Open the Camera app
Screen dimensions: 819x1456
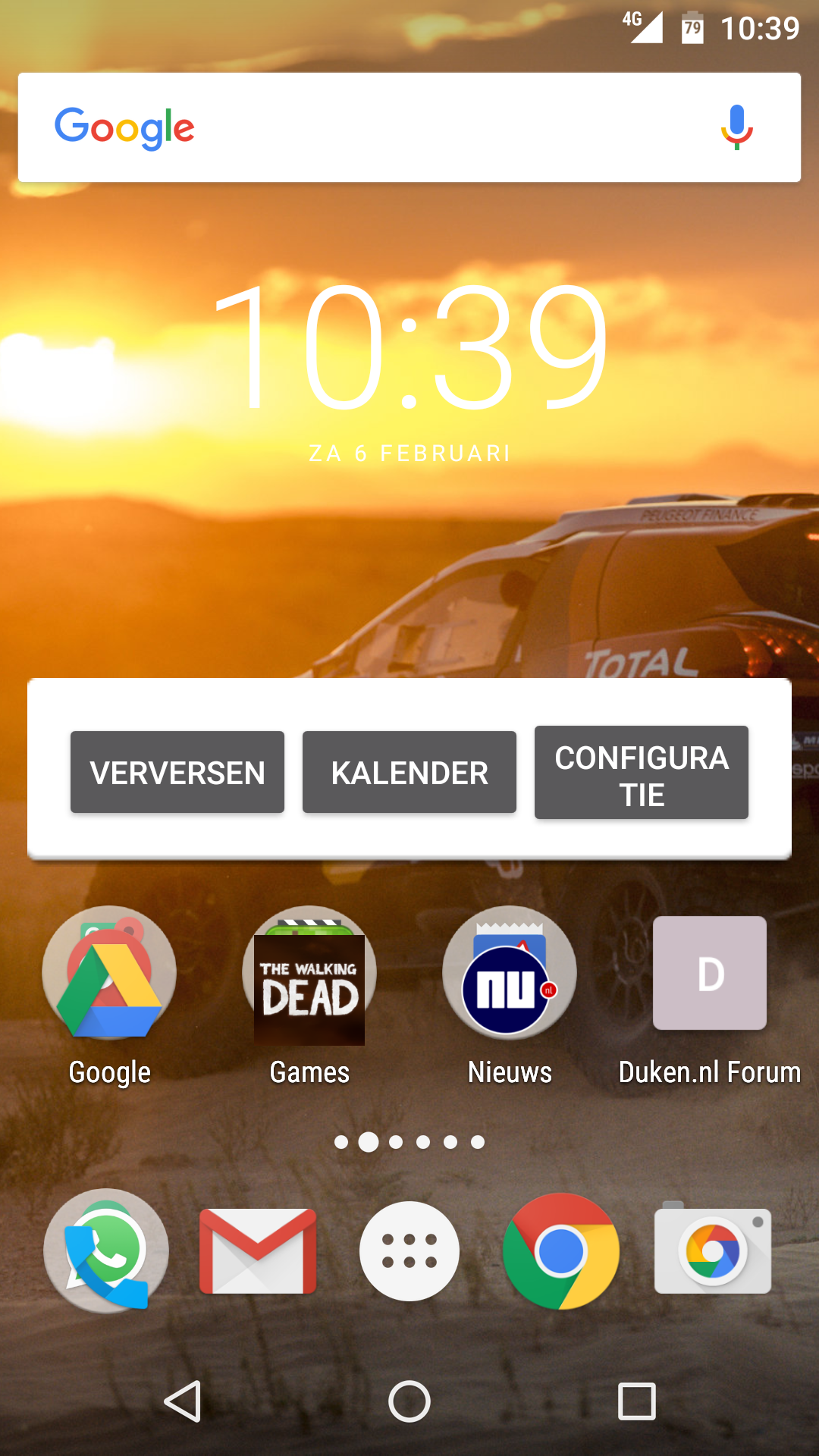click(x=713, y=1249)
